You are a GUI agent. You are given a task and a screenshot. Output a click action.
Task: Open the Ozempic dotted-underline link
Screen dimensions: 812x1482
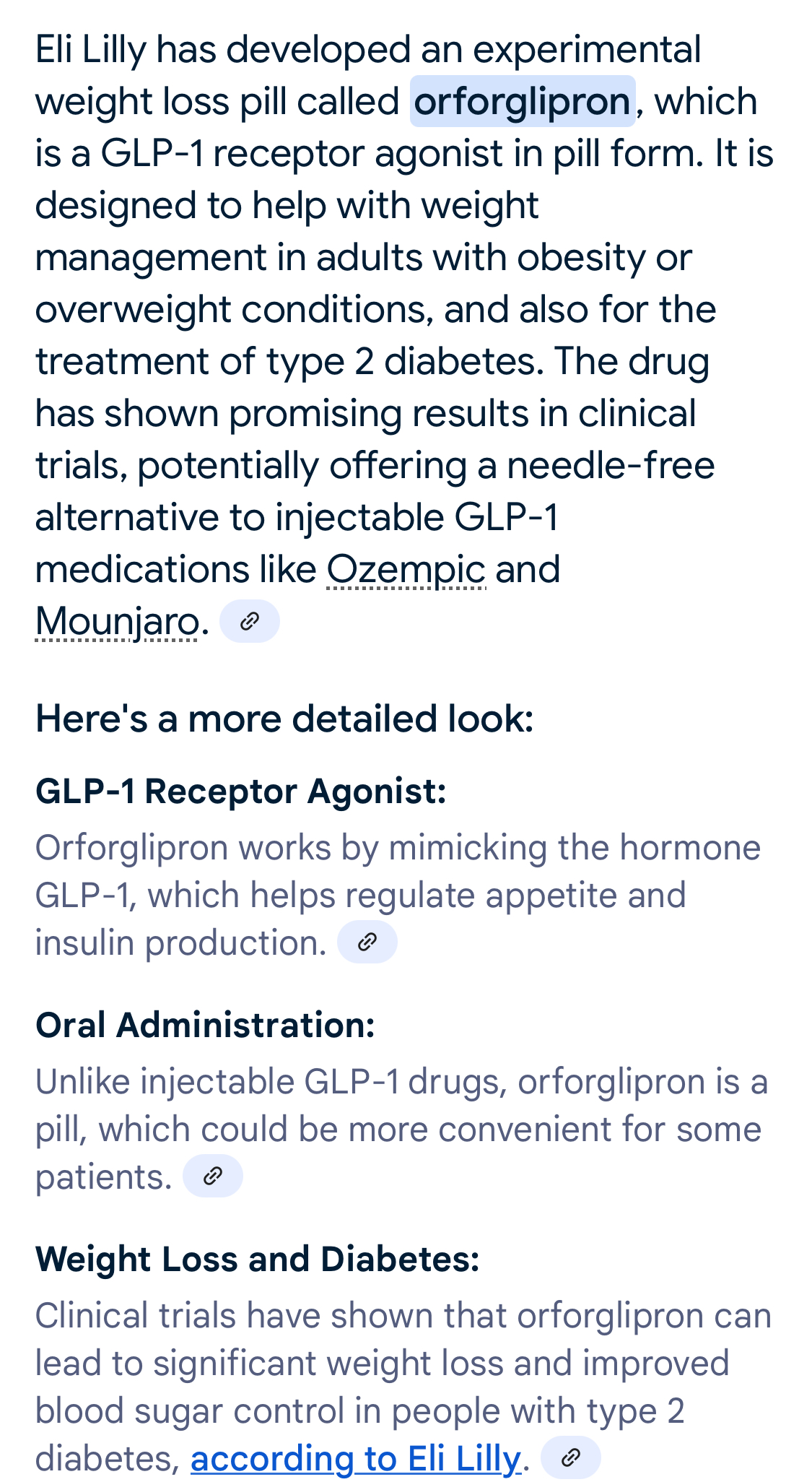[x=406, y=570]
